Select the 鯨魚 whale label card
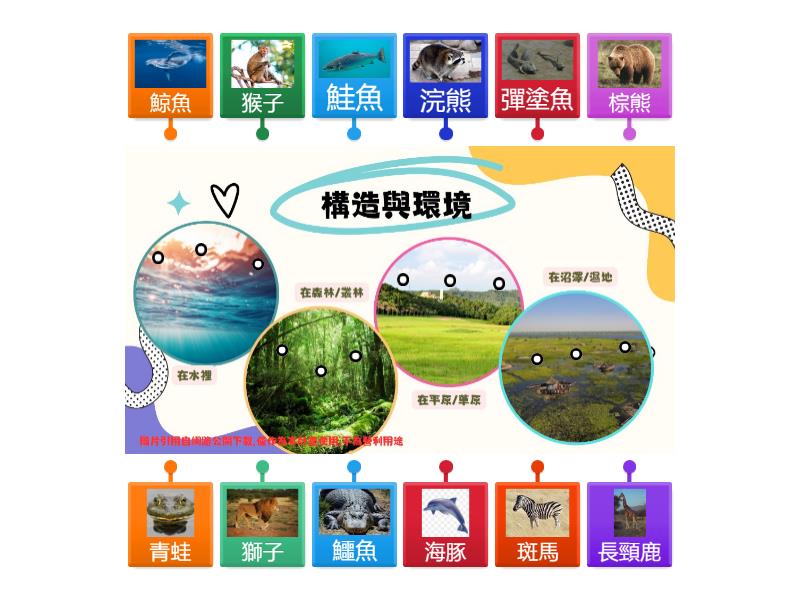 click(170, 77)
